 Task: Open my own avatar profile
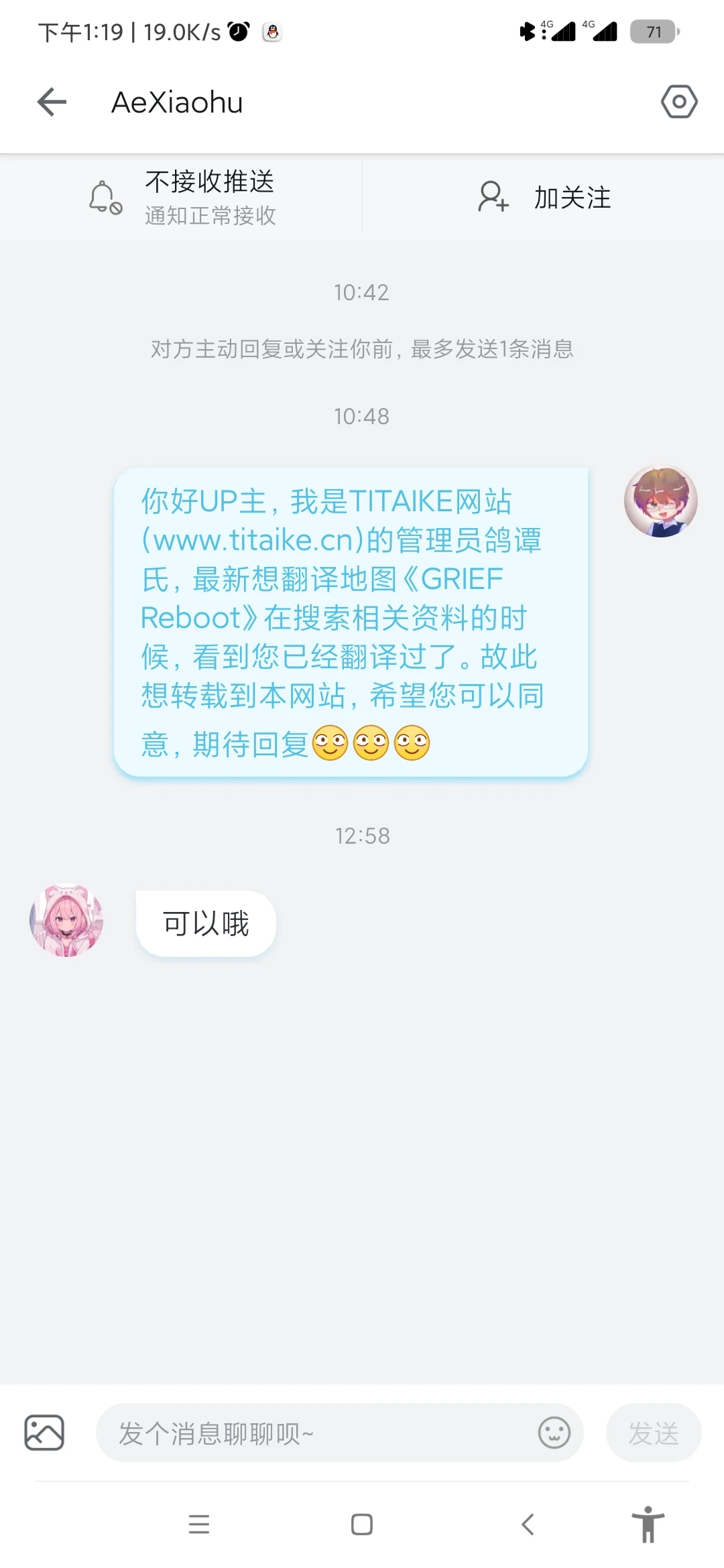tap(660, 501)
